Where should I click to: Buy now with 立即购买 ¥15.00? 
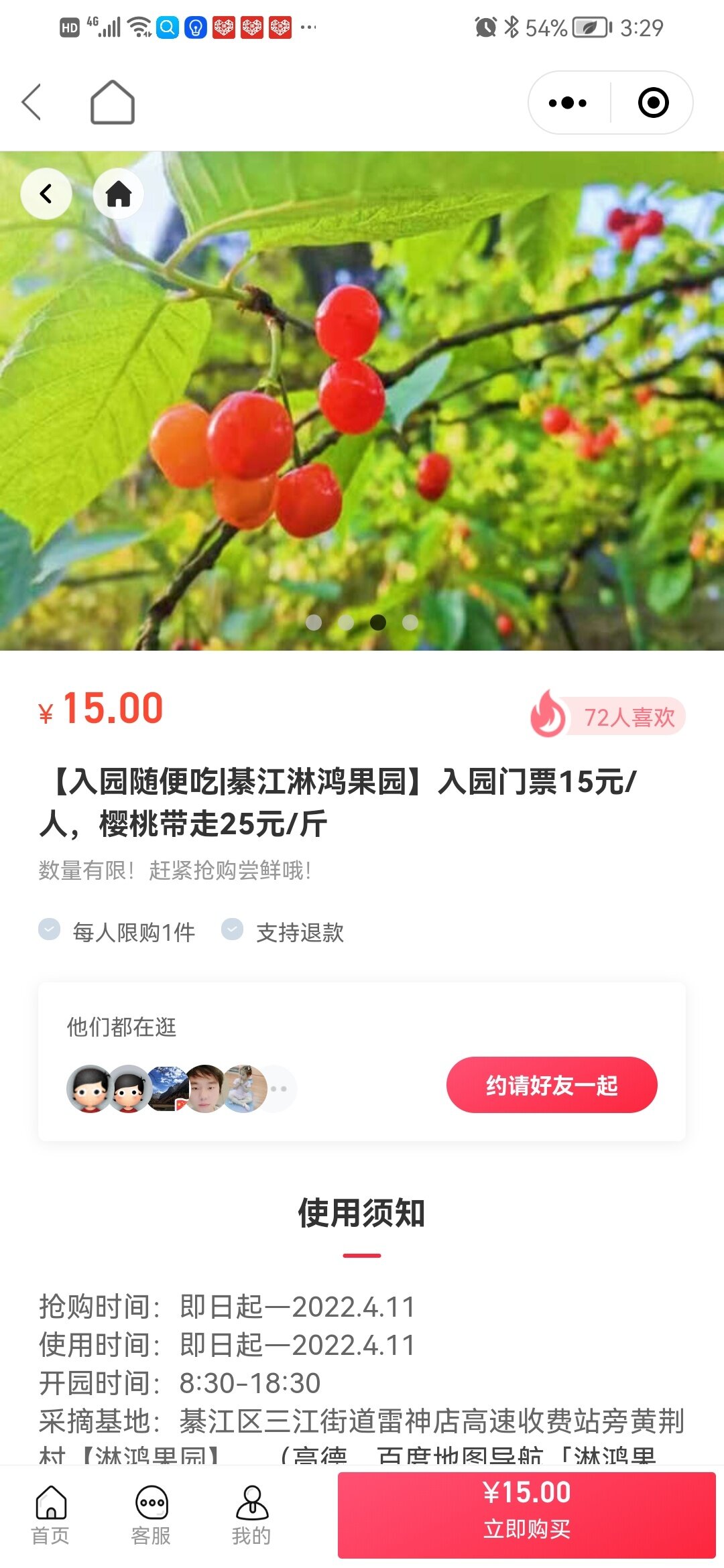point(526,1514)
